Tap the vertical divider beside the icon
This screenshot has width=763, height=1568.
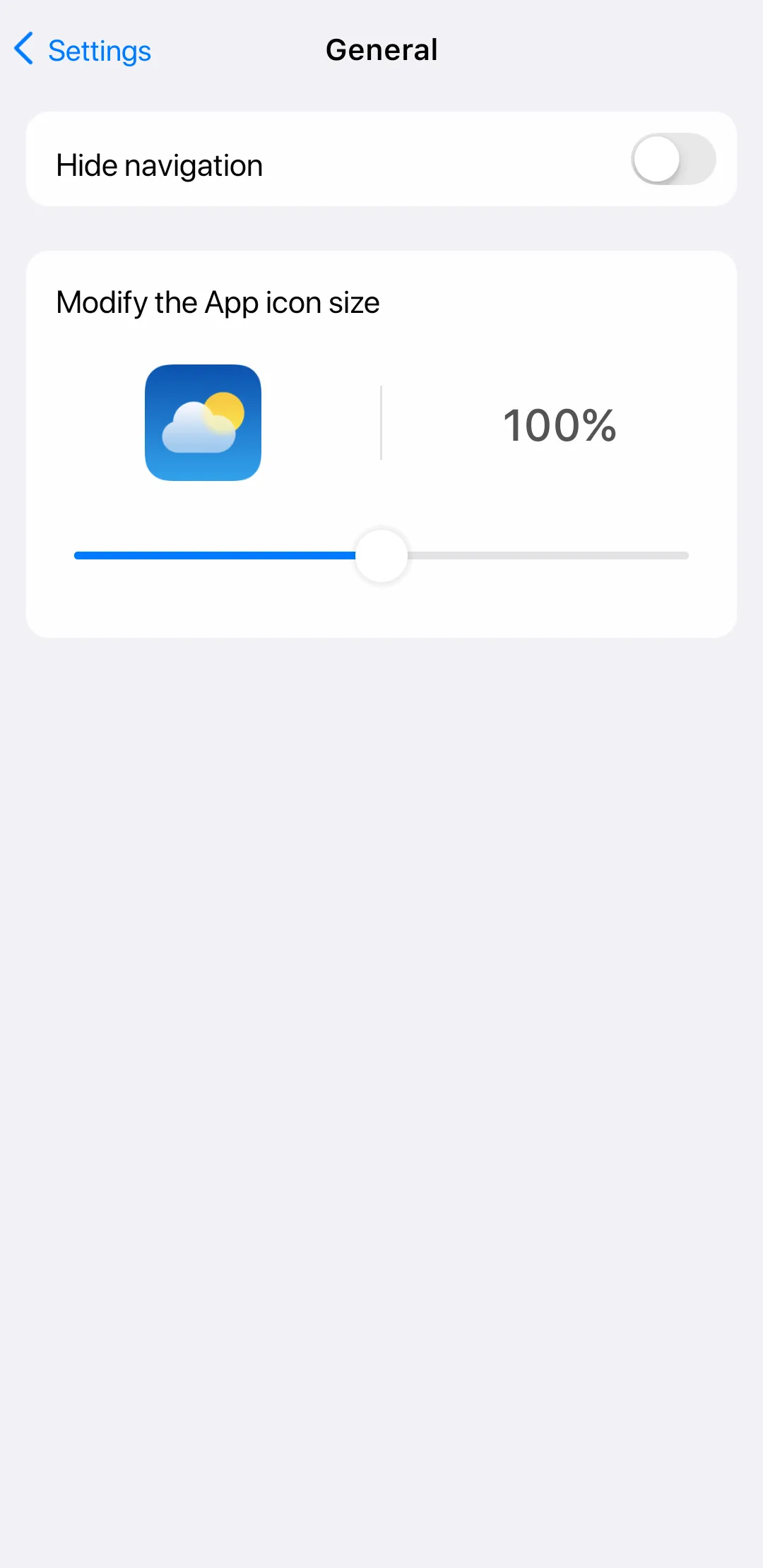pos(381,422)
